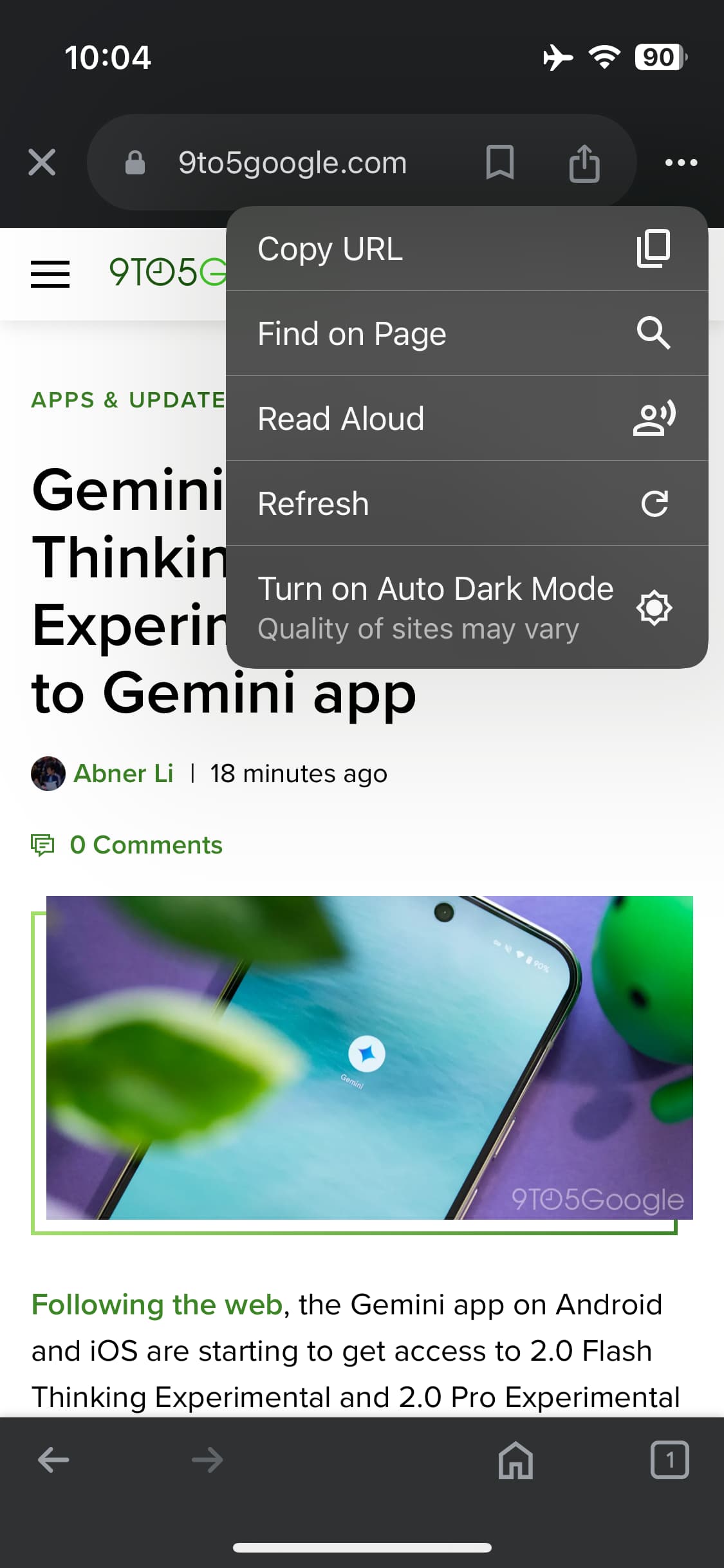Open the site hamburger menu
Image resolution: width=724 pixels, height=1568 pixels.
coord(50,274)
